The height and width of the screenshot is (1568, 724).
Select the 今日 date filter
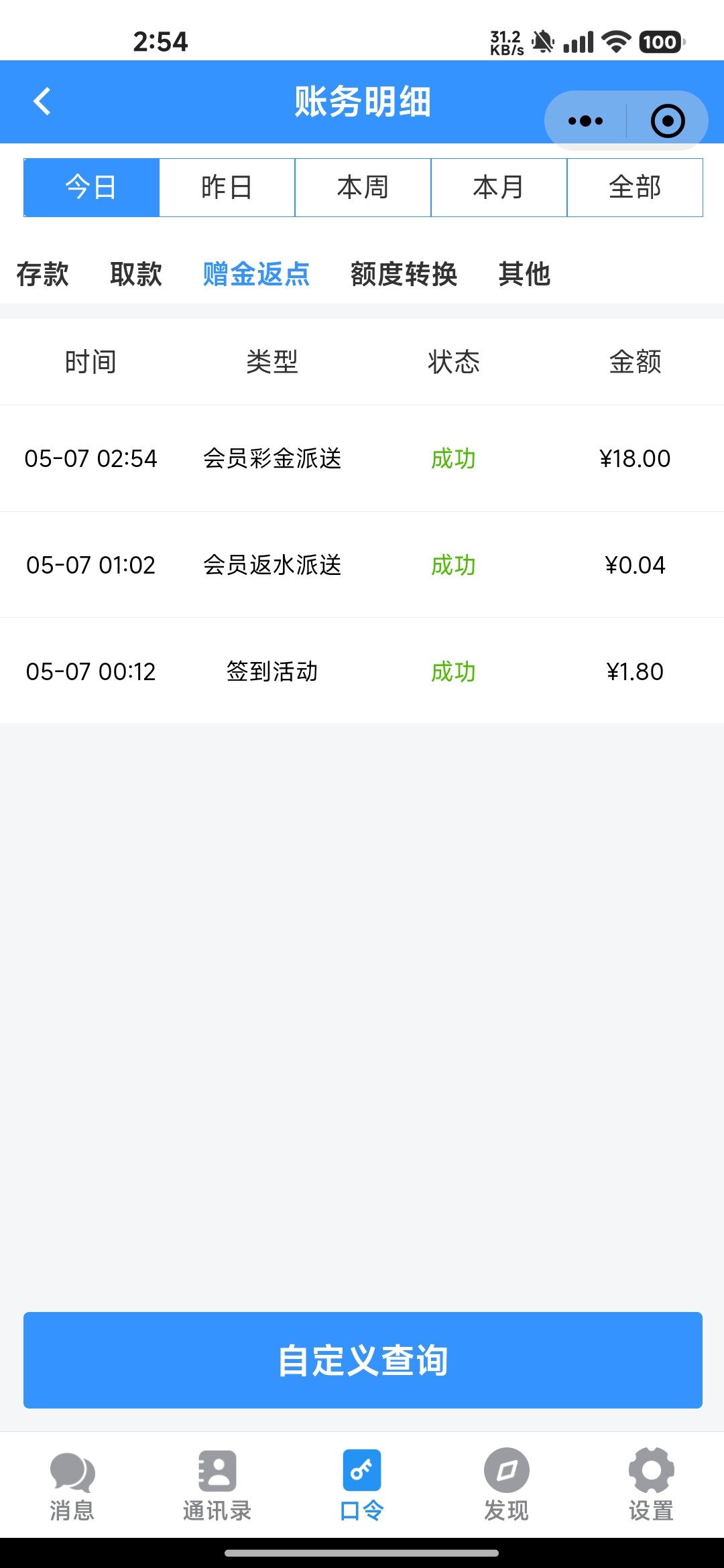point(91,188)
